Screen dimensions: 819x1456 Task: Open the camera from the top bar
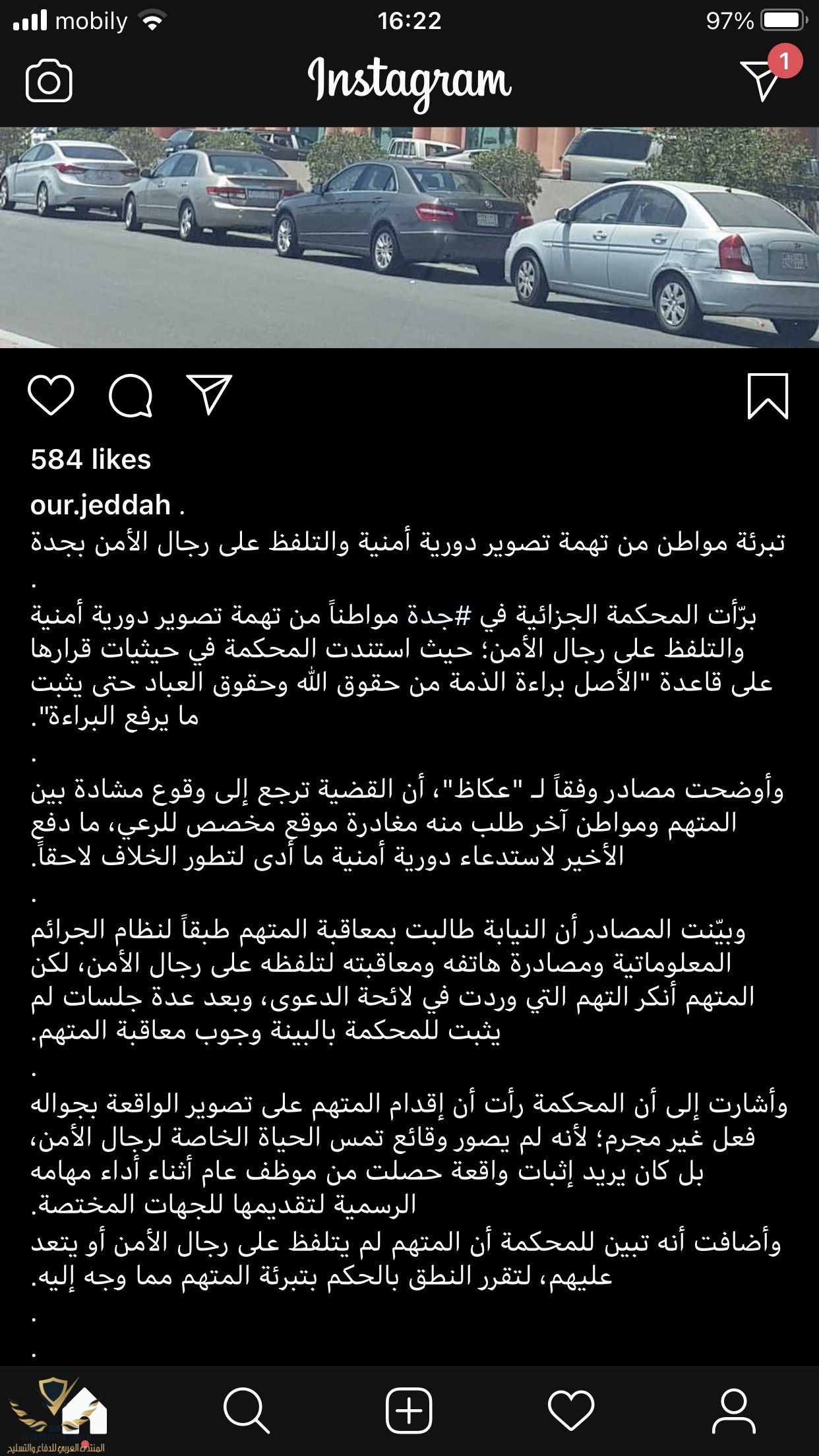click(x=49, y=80)
